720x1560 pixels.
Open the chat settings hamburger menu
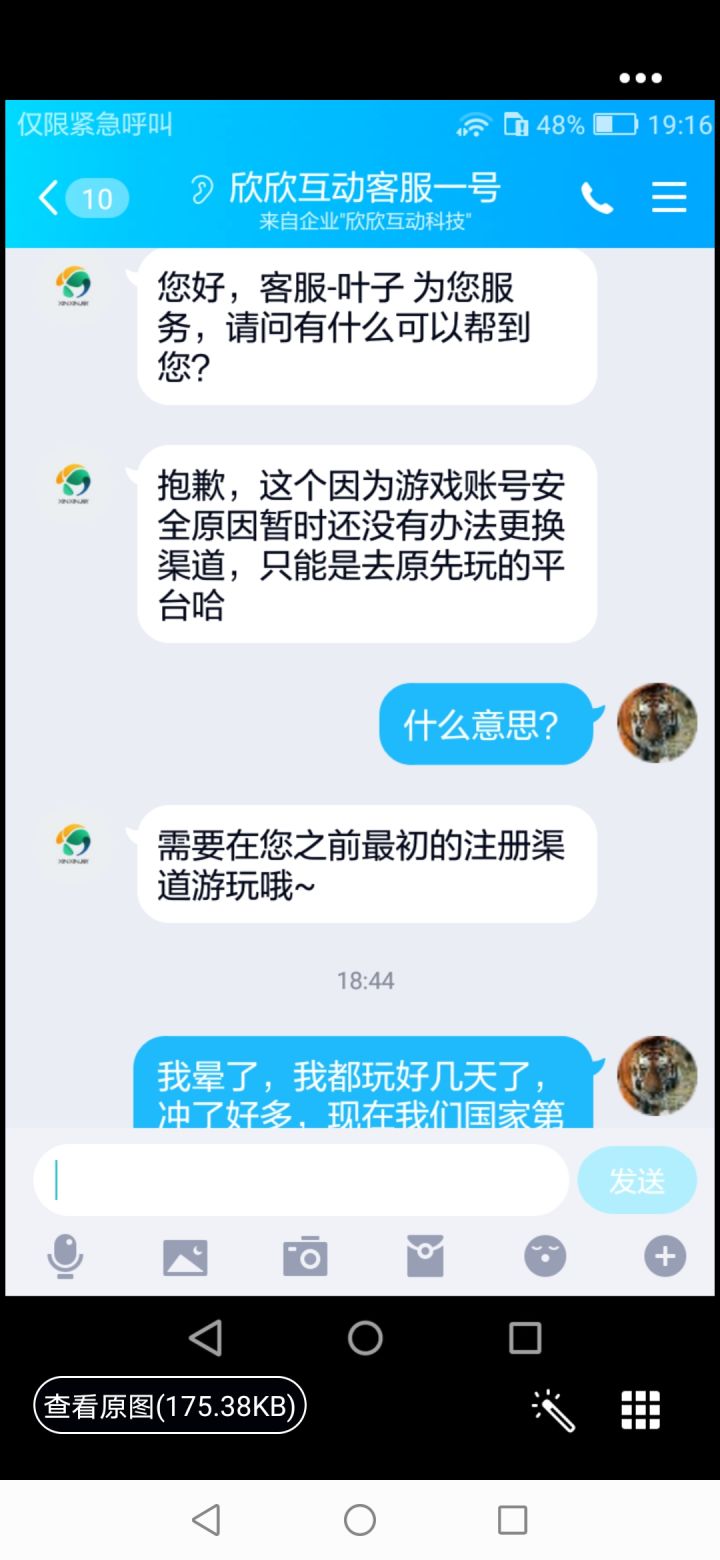[x=668, y=197]
